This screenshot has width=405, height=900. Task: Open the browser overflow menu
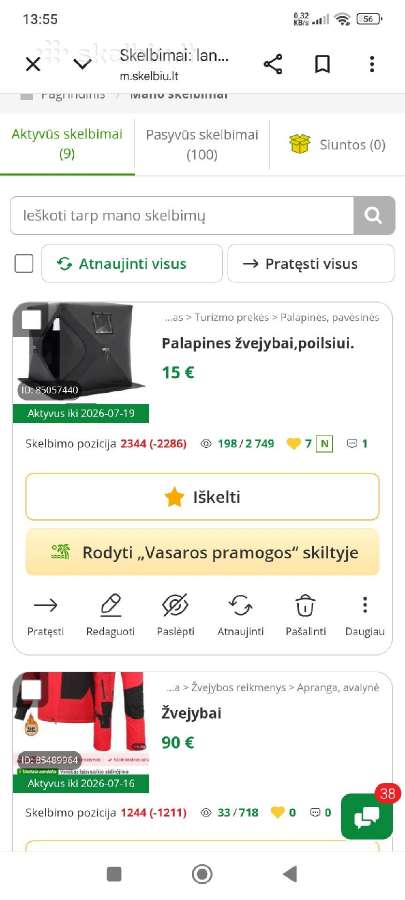pyautogui.click(x=372, y=64)
